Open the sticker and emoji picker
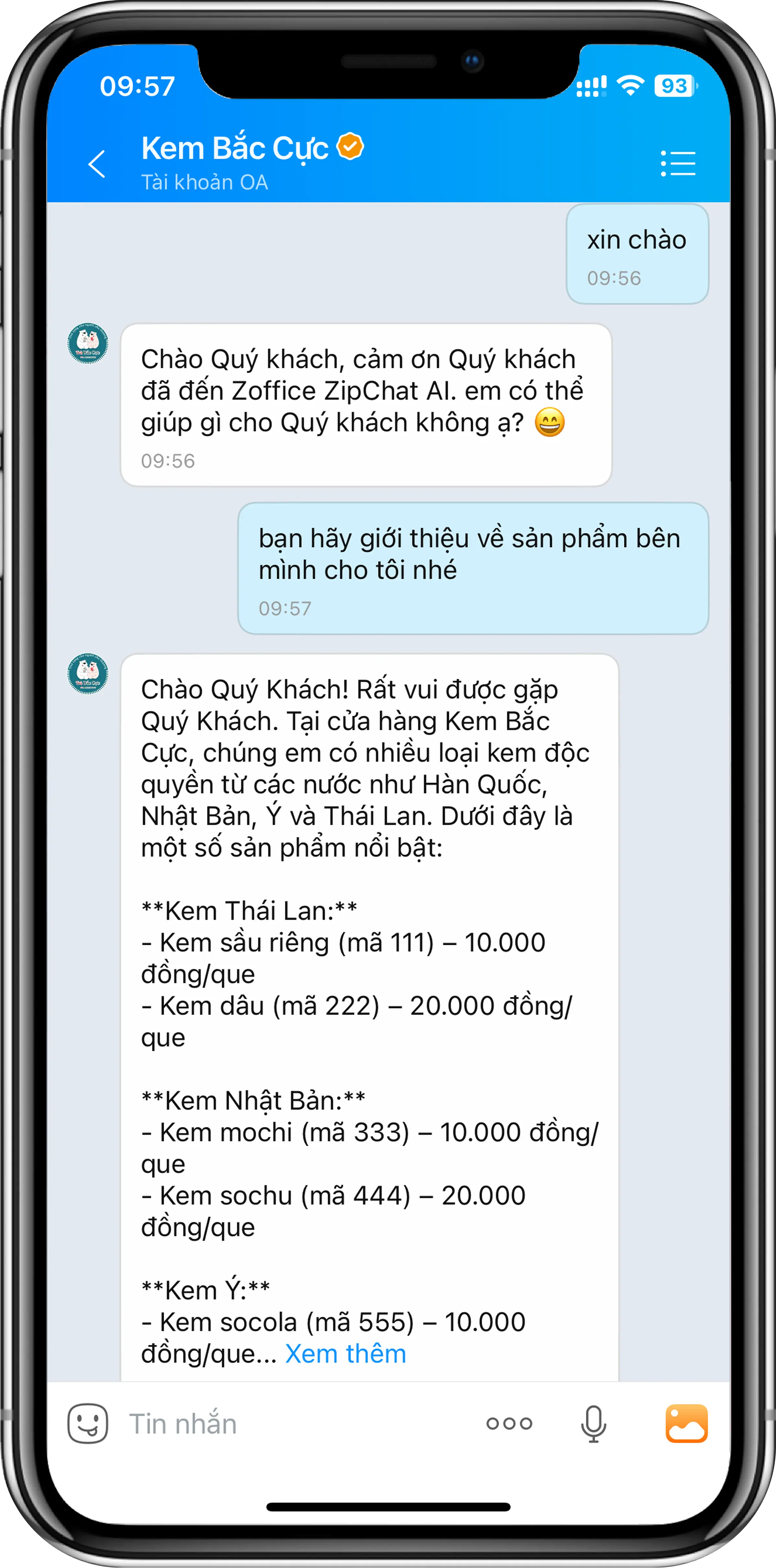Screen dimensions: 776x1568 tap(88, 1423)
